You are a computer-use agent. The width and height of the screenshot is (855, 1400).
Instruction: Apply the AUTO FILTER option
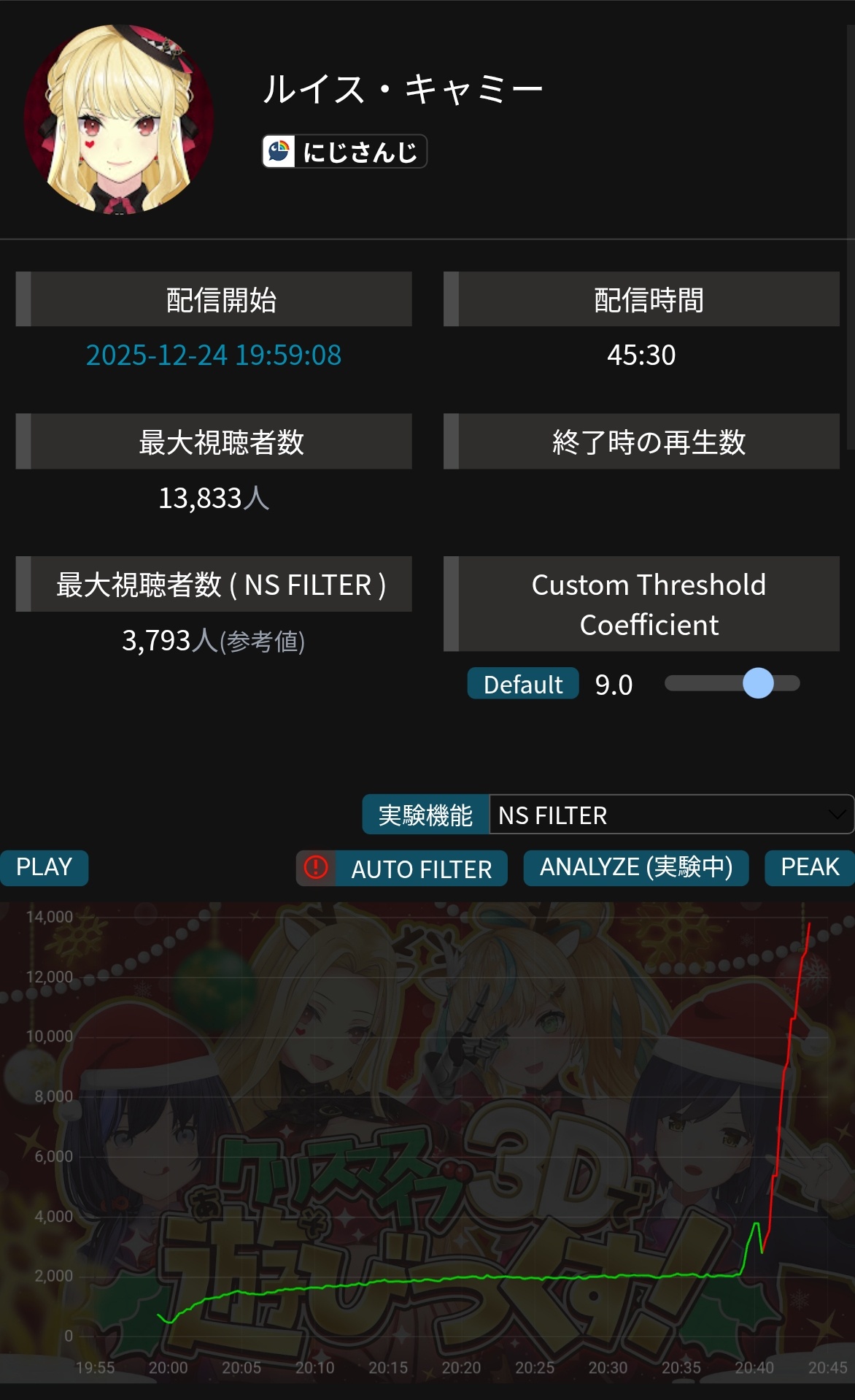point(420,869)
